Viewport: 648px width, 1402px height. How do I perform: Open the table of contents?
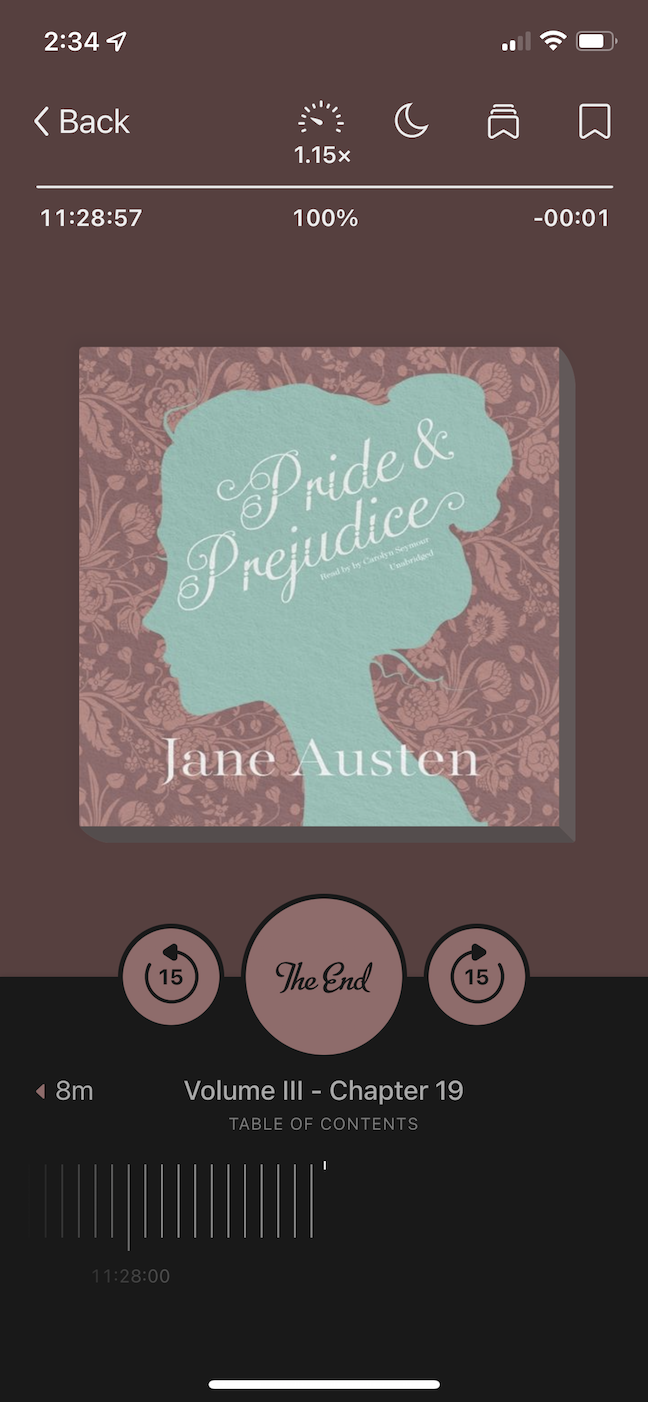point(324,1123)
